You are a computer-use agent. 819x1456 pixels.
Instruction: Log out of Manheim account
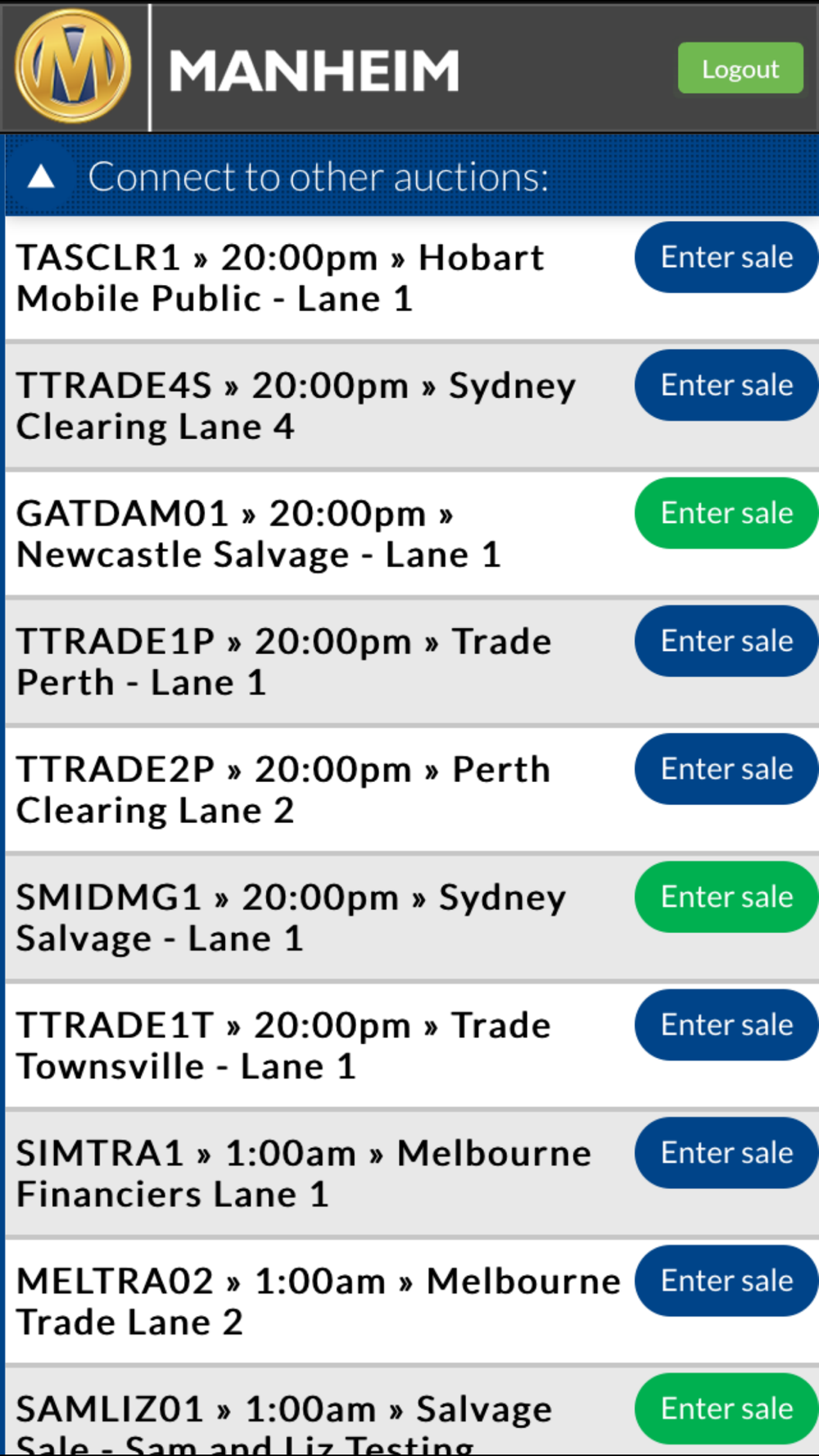tap(740, 68)
